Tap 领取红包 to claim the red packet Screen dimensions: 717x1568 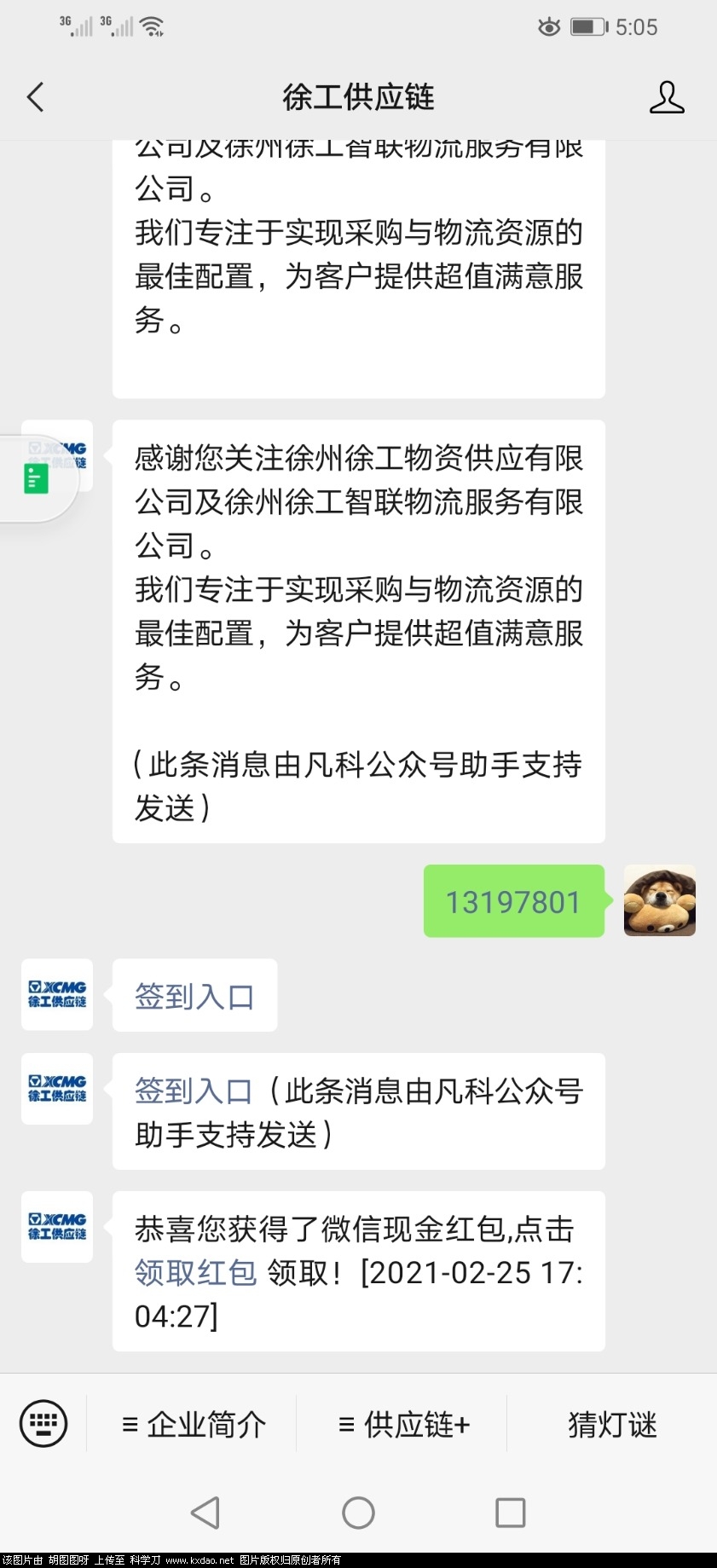194,1271
